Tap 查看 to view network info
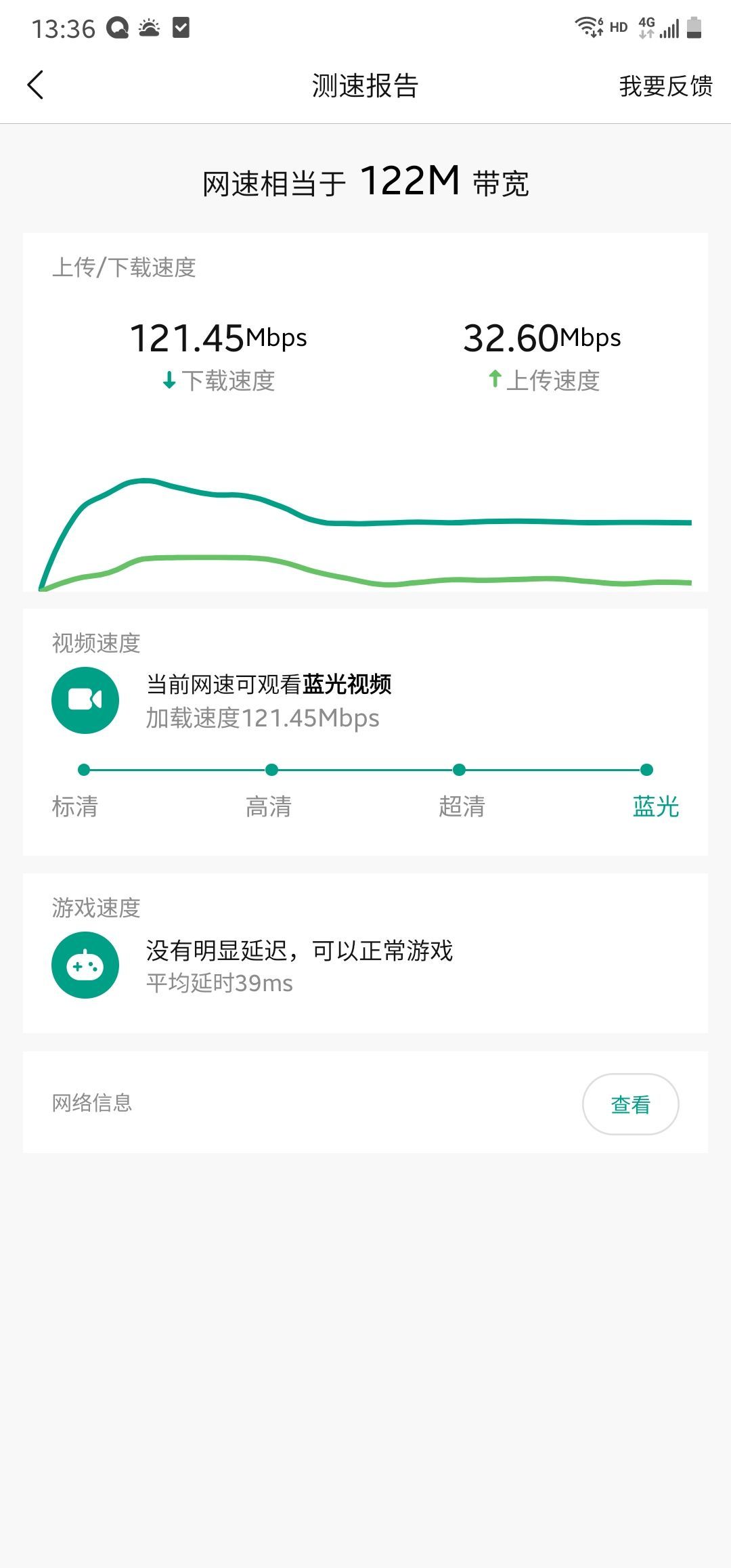This screenshot has height=1568, width=731. pyautogui.click(x=630, y=1104)
